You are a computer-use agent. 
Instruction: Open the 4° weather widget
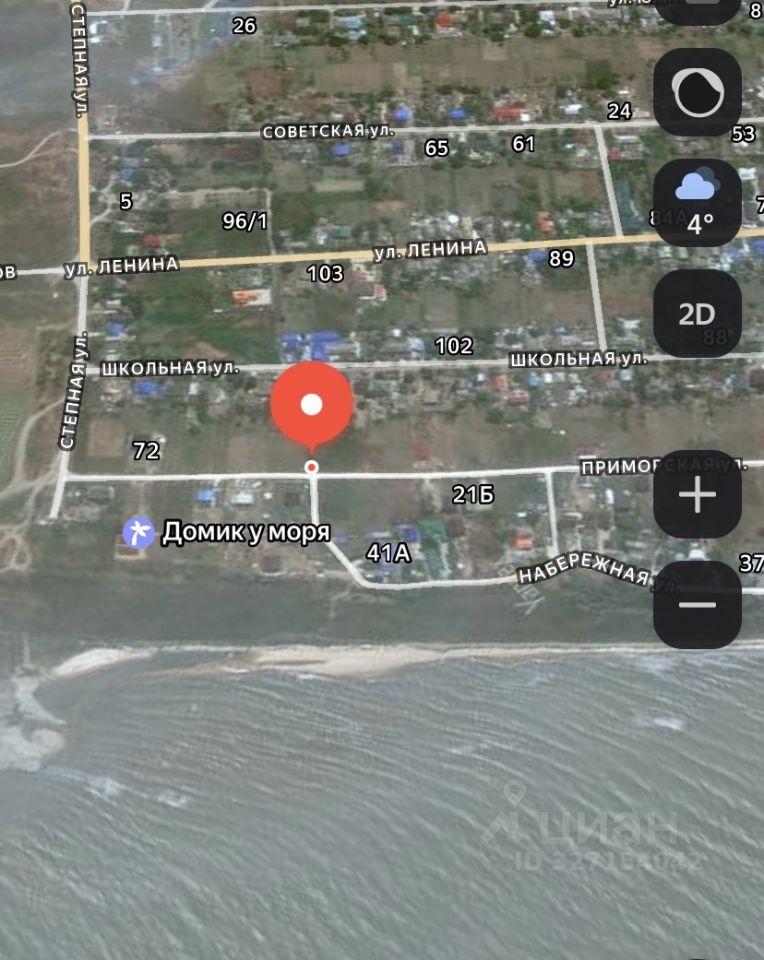pos(697,203)
